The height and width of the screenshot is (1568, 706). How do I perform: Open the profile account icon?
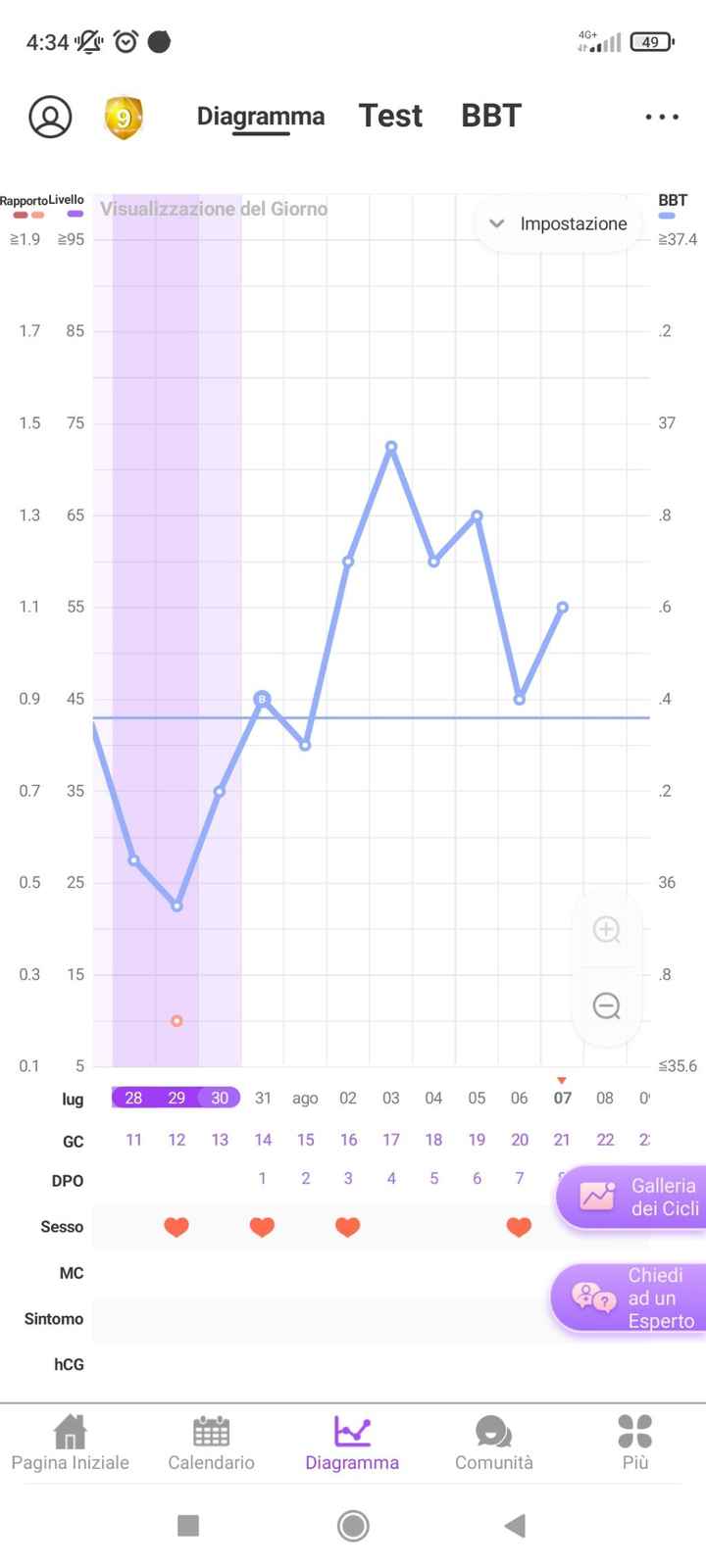[50, 116]
